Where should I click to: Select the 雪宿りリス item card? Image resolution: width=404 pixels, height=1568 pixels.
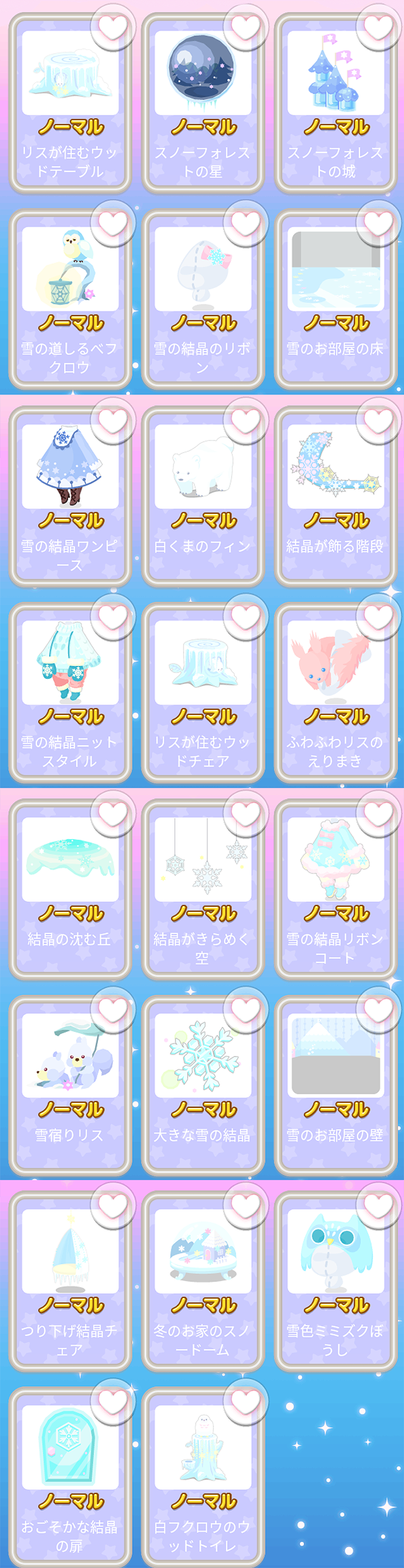pos(70,1086)
